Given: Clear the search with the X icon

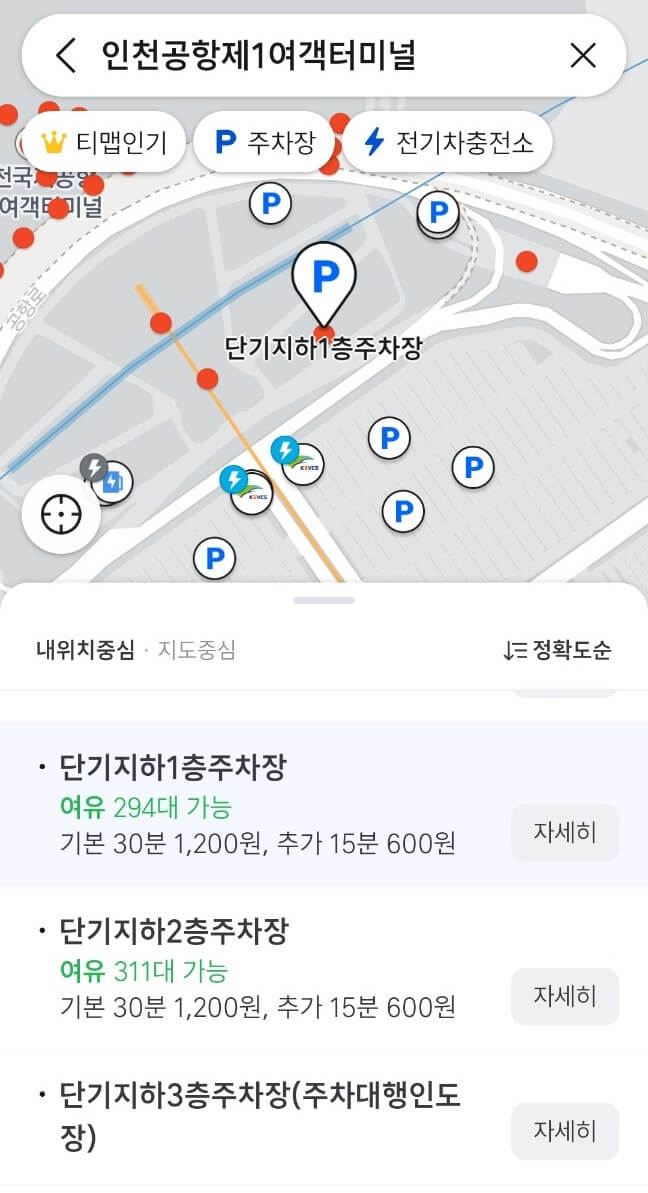Looking at the screenshot, I should click(583, 56).
